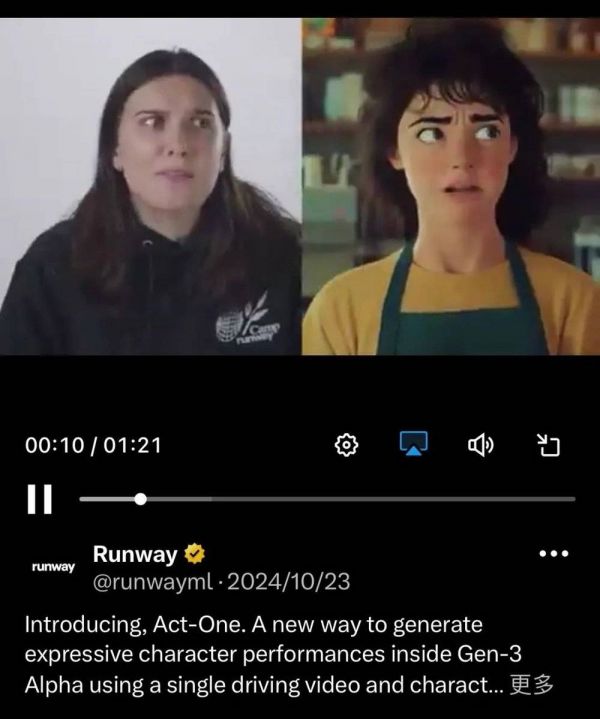Open the post's three-dot menu
Image resolution: width=600 pixels, height=719 pixels.
click(x=553, y=554)
